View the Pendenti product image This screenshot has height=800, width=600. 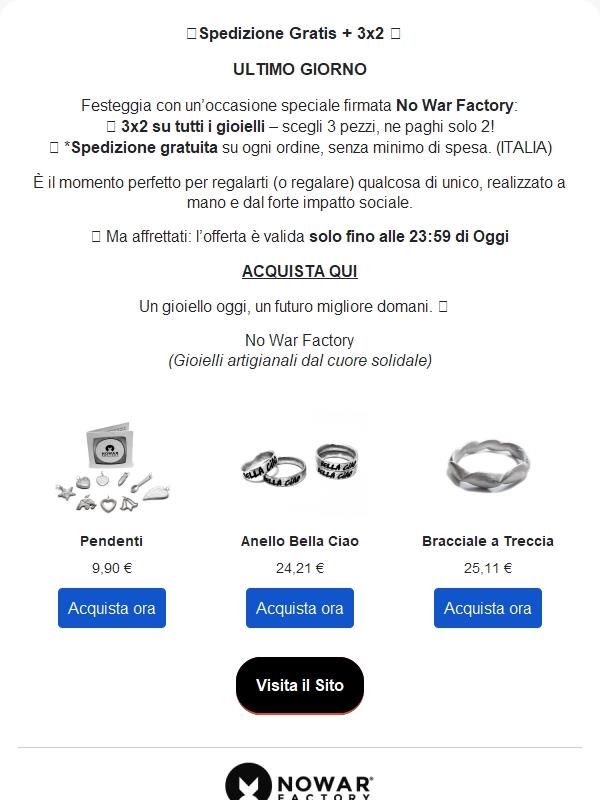click(x=112, y=465)
